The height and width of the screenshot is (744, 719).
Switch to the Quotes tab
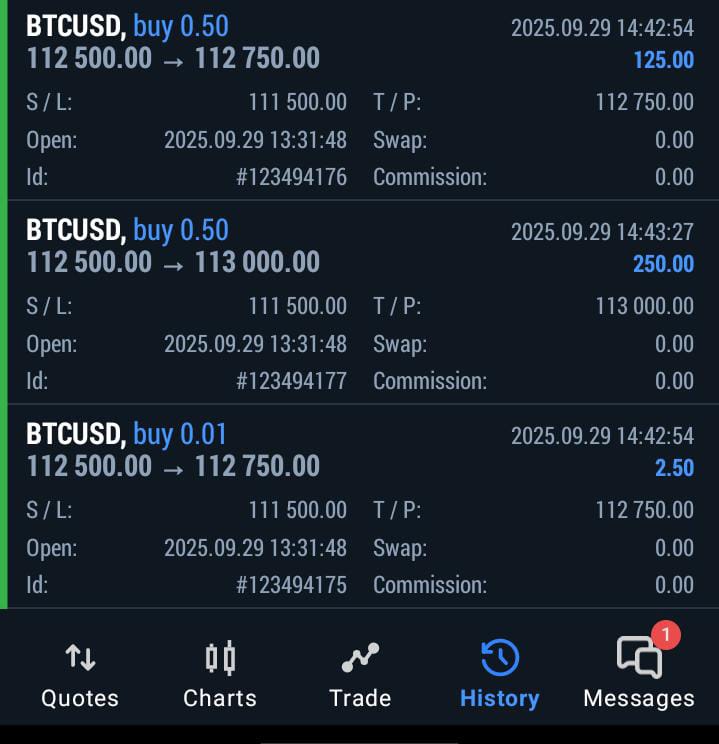point(79,674)
